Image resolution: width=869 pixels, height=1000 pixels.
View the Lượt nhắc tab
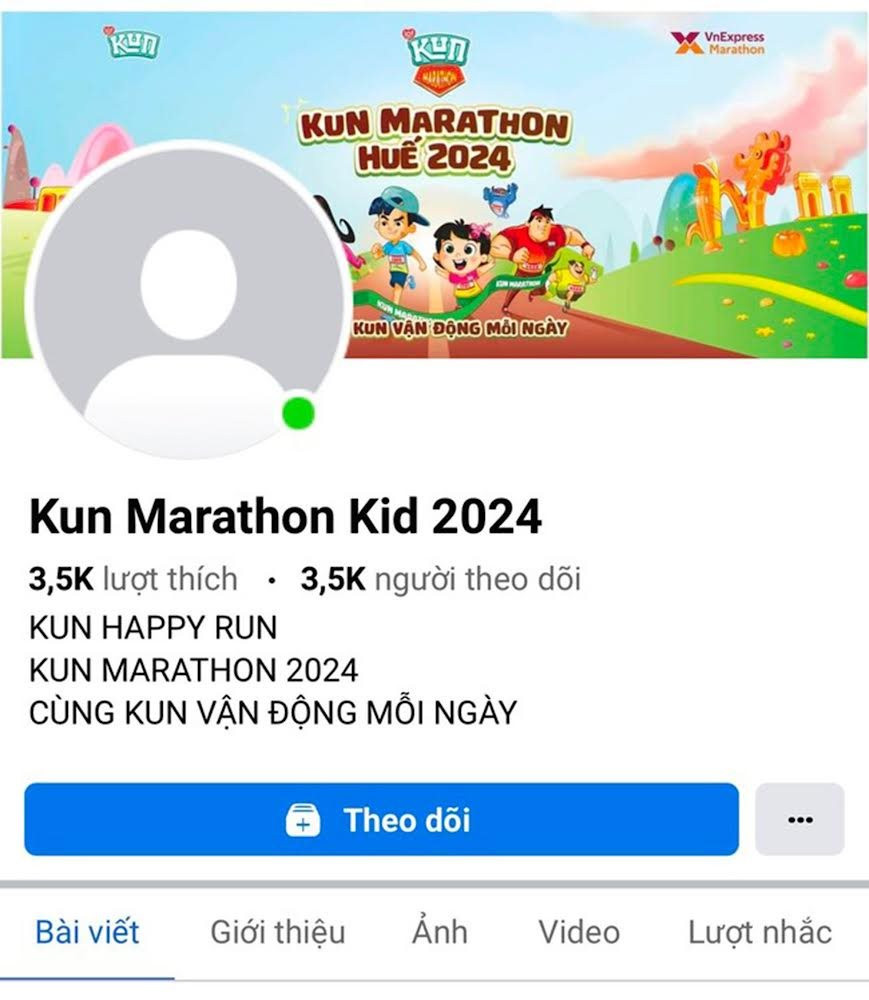(x=759, y=931)
